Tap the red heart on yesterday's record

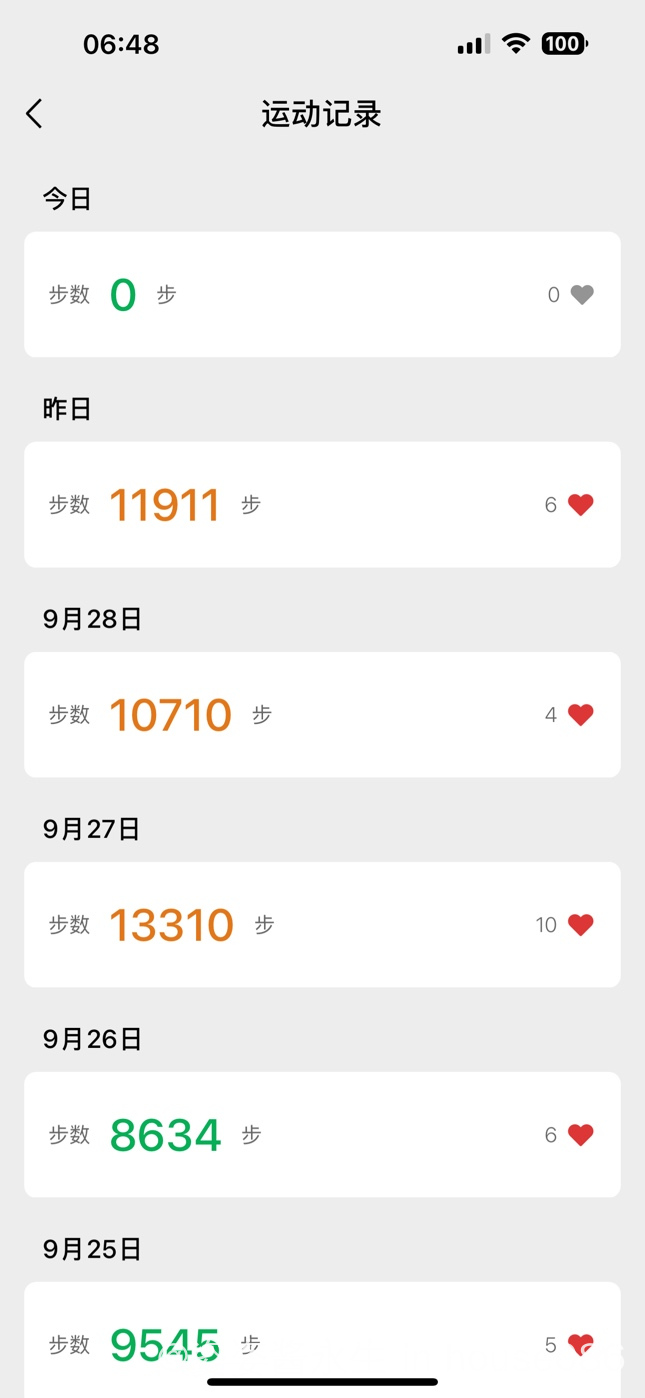pos(581,505)
